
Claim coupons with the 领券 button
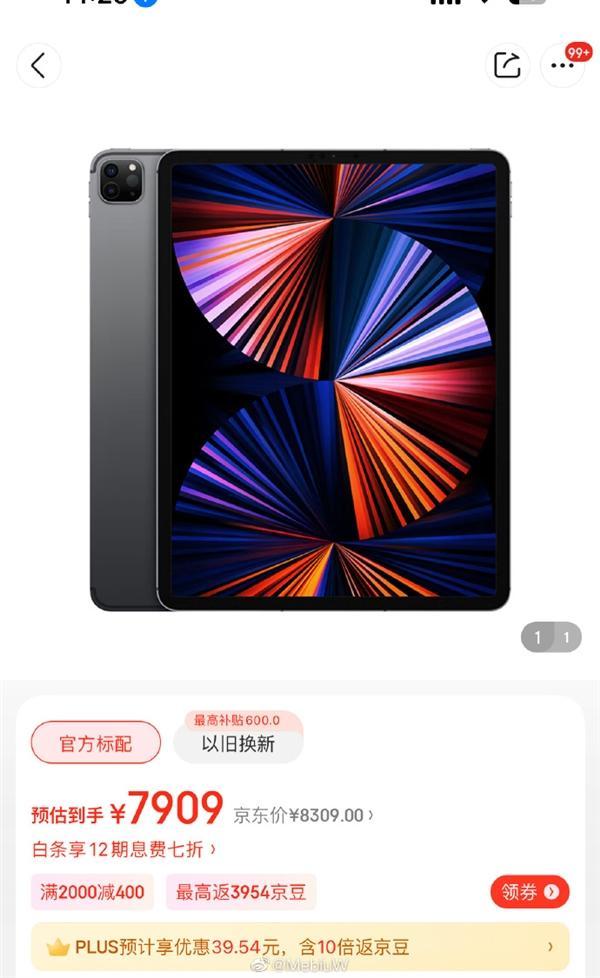tap(530, 892)
